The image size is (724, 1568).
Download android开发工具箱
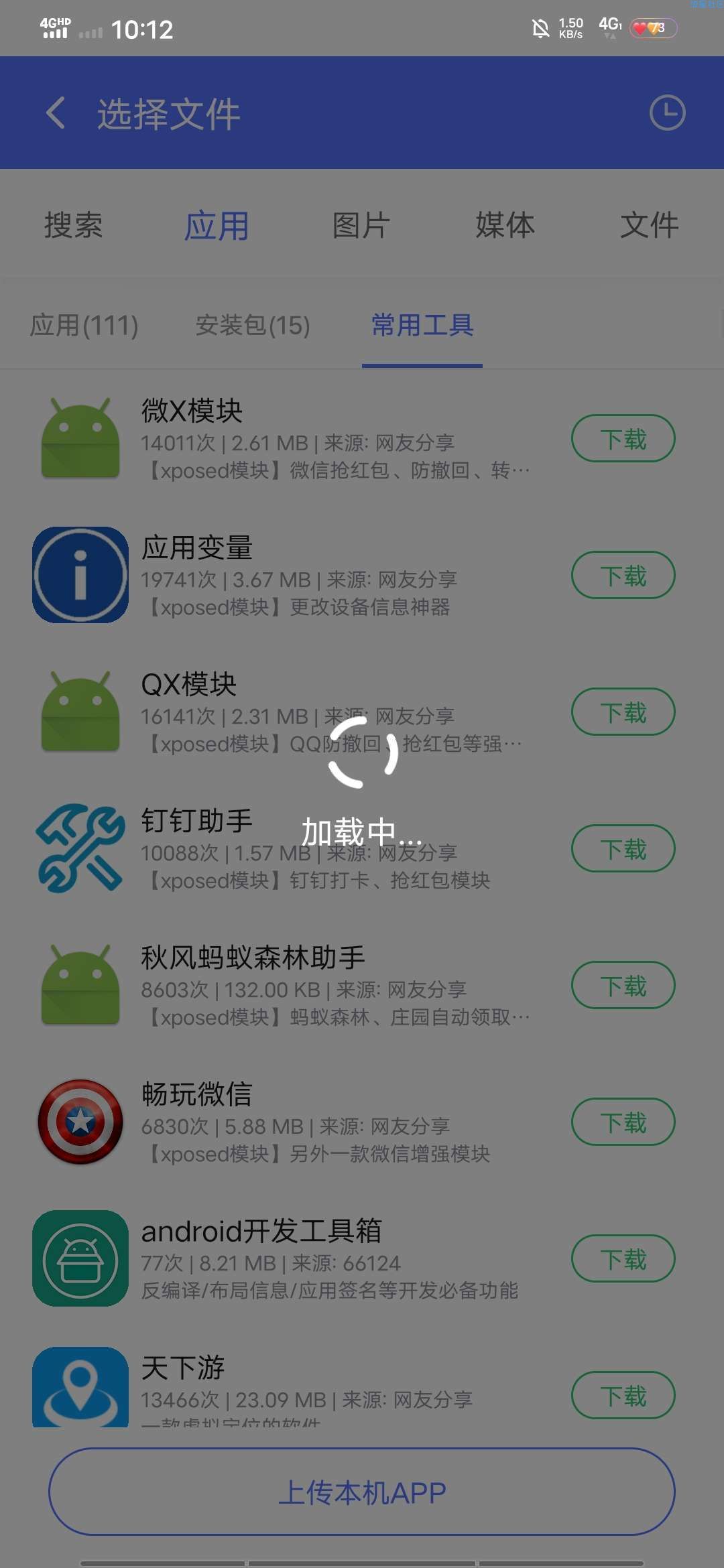[x=623, y=1259]
